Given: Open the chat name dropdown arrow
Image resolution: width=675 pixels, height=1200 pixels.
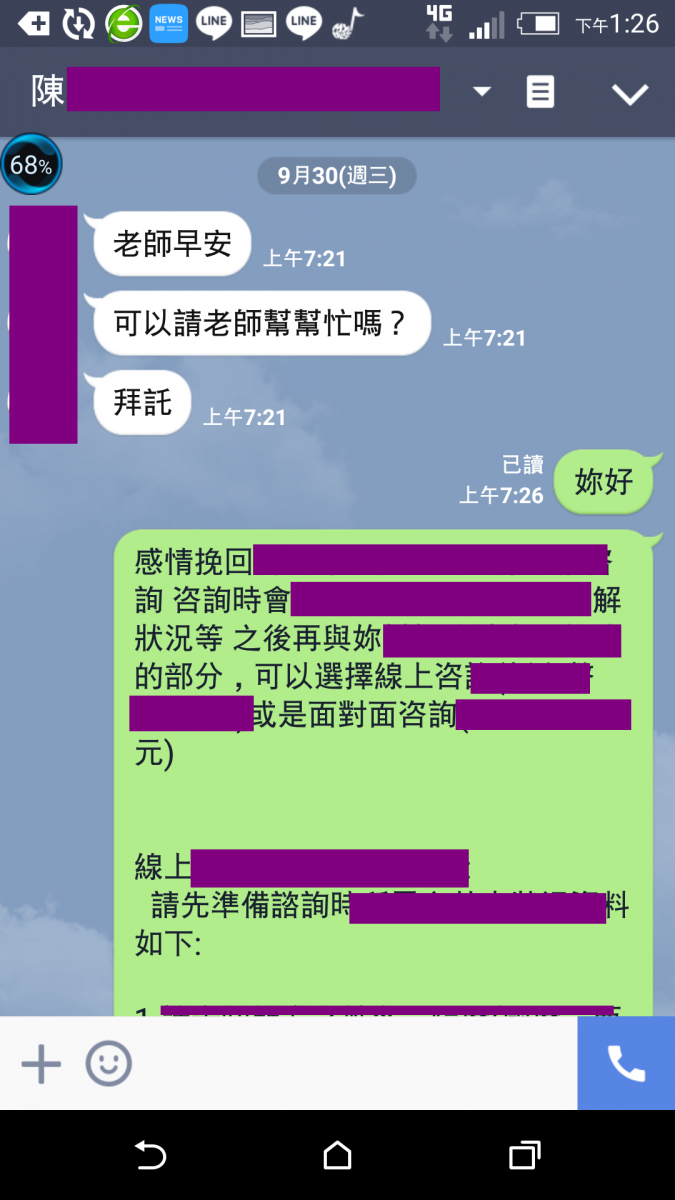Looking at the screenshot, I should click(482, 92).
